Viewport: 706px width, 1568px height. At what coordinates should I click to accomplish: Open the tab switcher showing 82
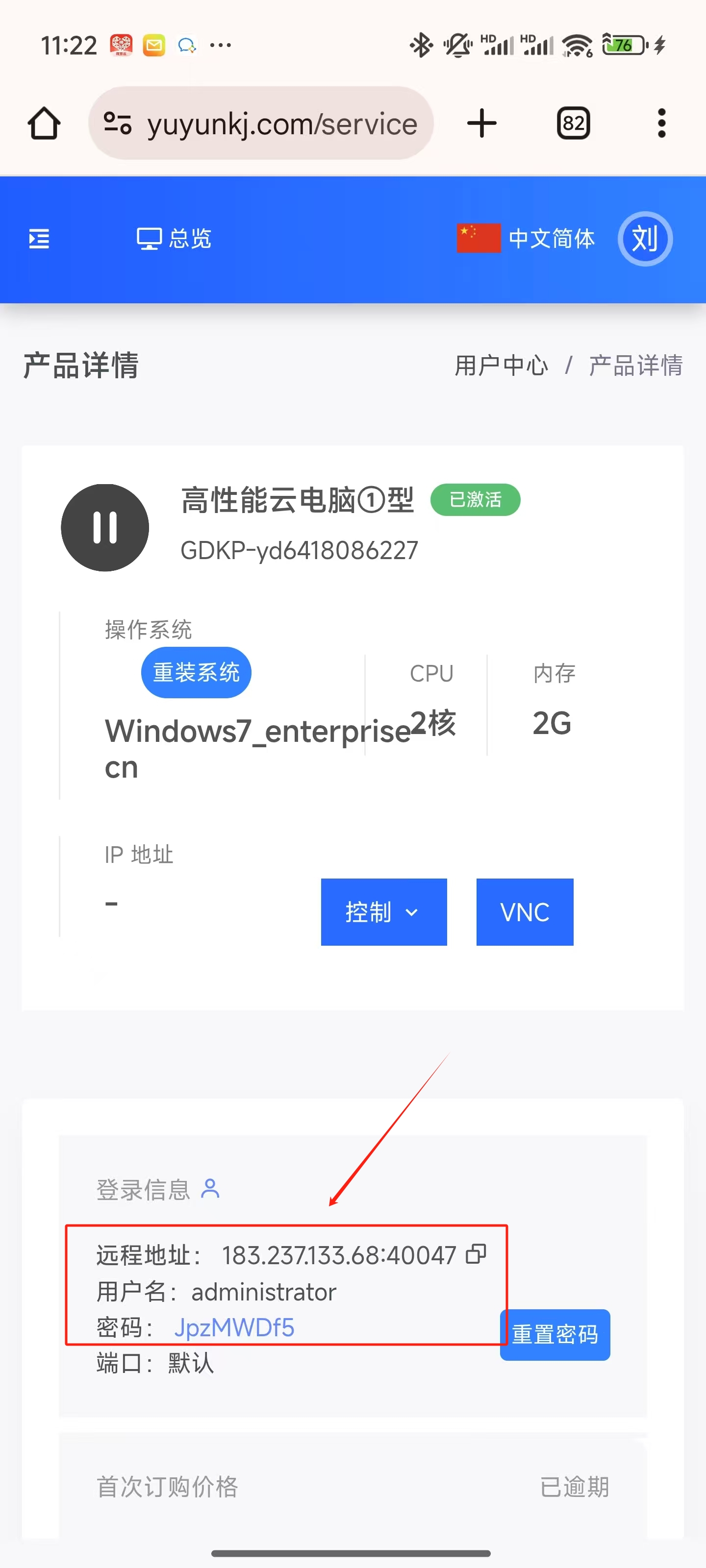[x=573, y=123]
